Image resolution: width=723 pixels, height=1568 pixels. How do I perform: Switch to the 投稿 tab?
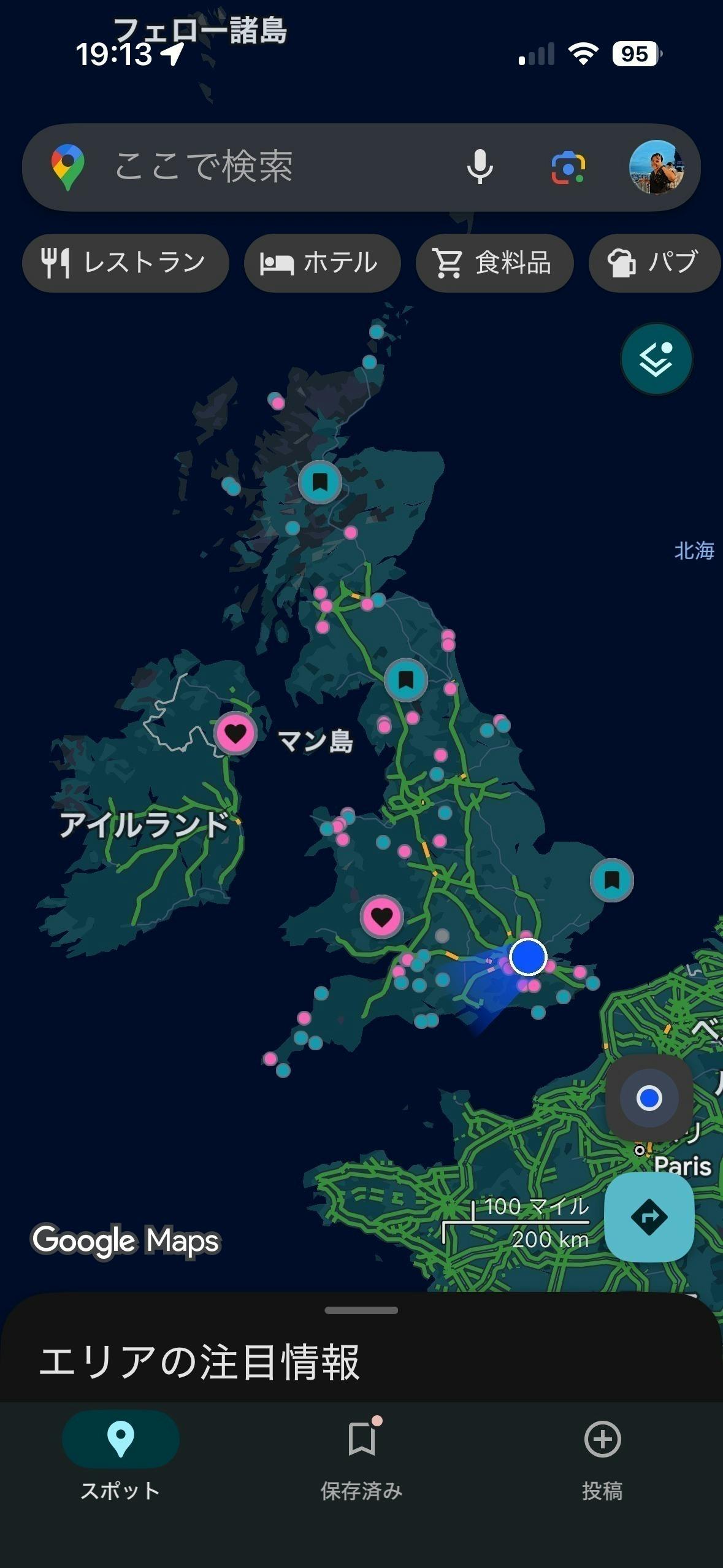coord(602,1454)
